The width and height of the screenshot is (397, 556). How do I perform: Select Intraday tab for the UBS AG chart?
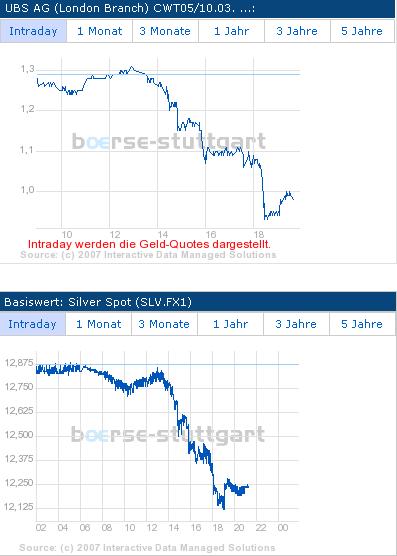pos(33,31)
